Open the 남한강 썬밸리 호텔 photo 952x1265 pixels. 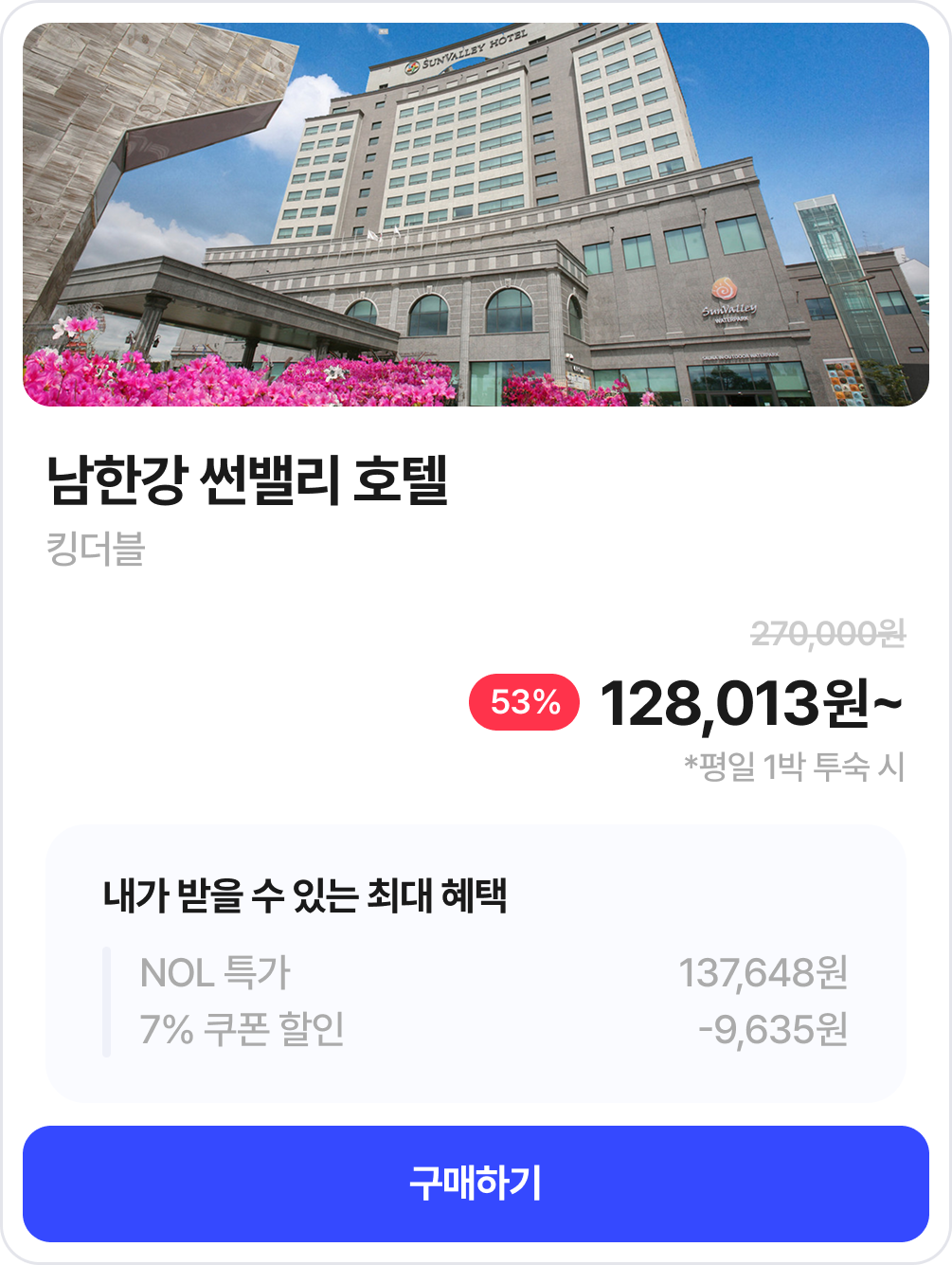pyautogui.click(x=476, y=215)
